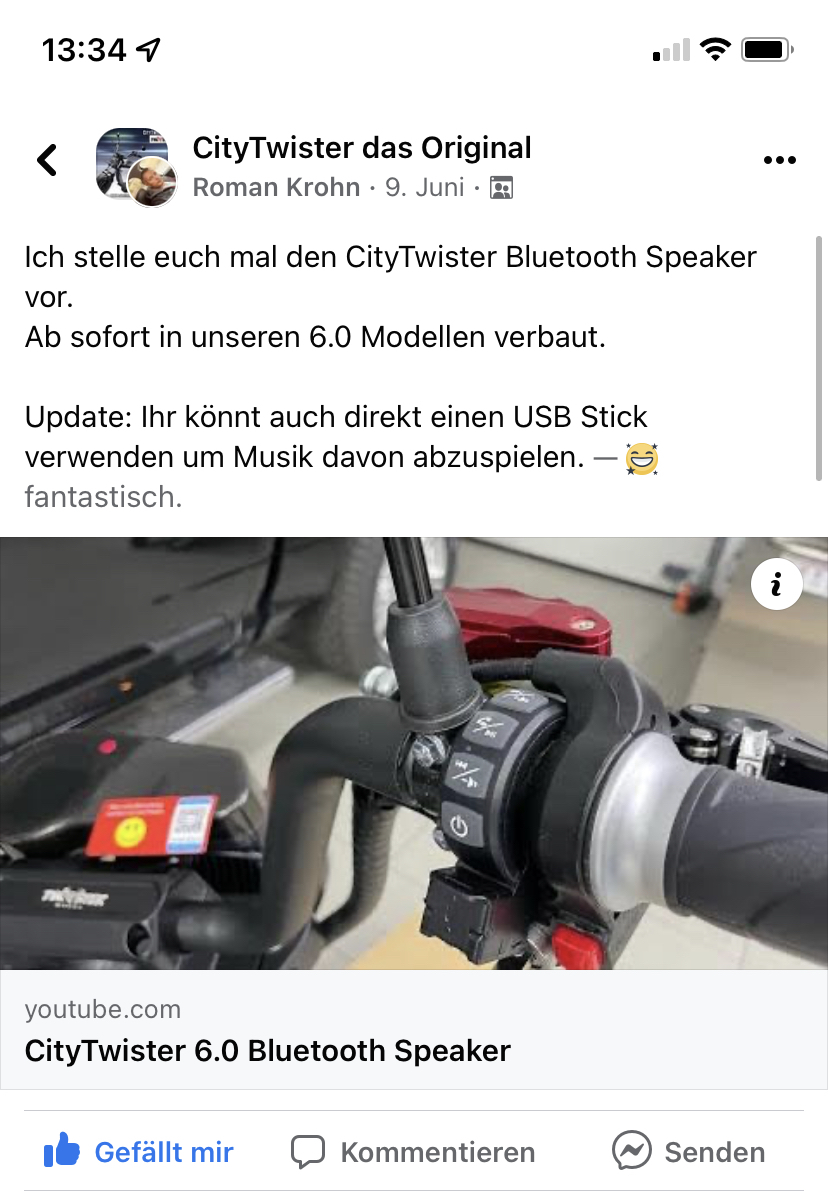Send the post via Senden
This screenshot has height=1191, width=828.
688,1152
